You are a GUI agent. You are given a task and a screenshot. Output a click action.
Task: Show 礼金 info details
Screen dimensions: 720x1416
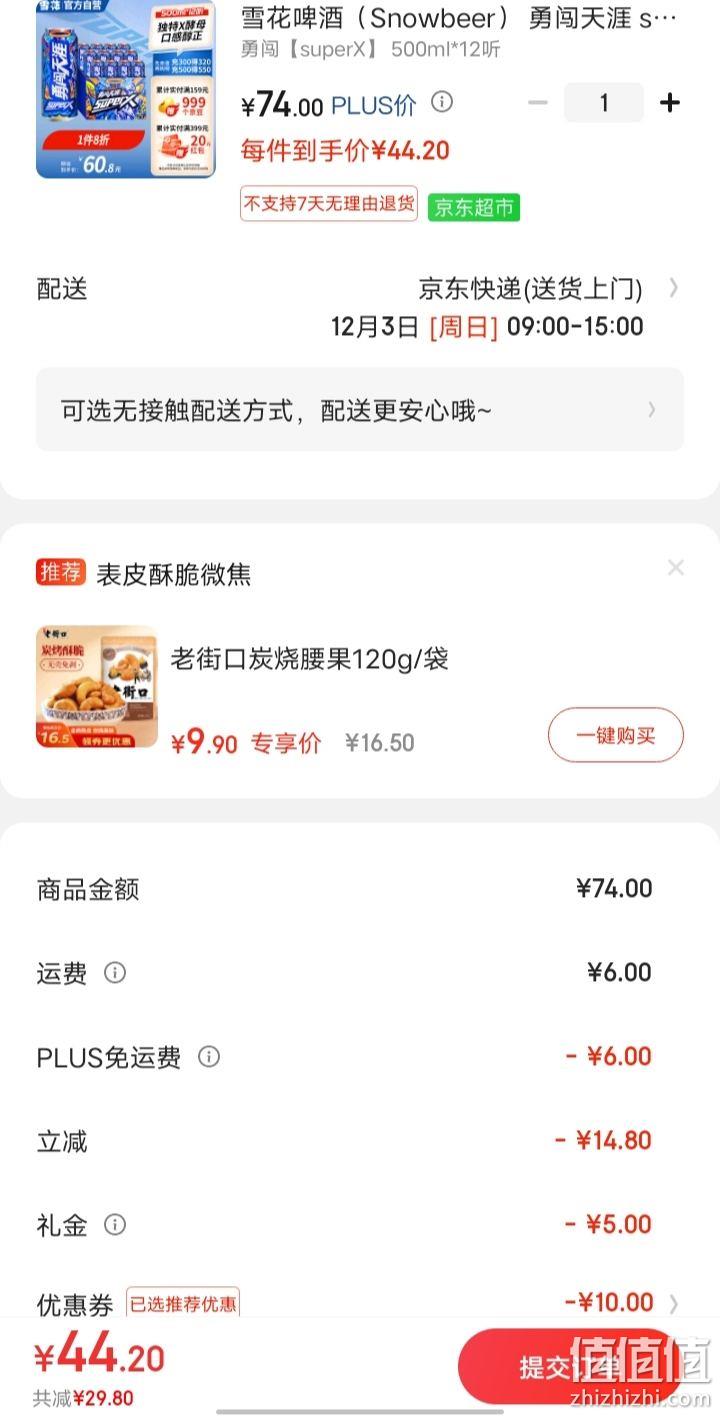115,1224
